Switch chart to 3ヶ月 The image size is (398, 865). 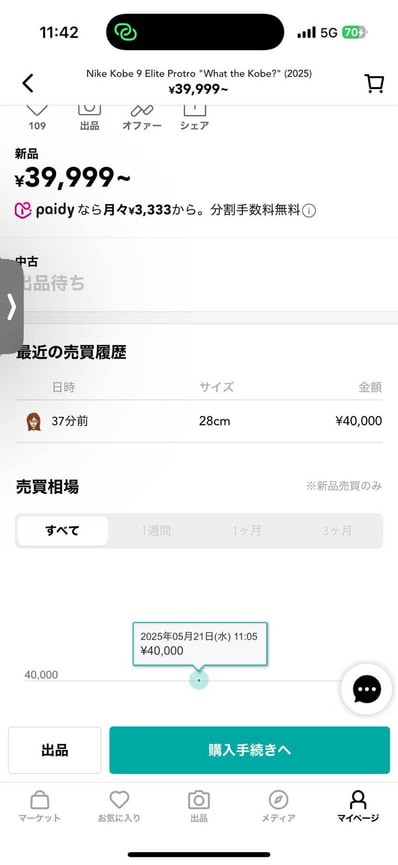pyautogui.click(x=337, y=531)
